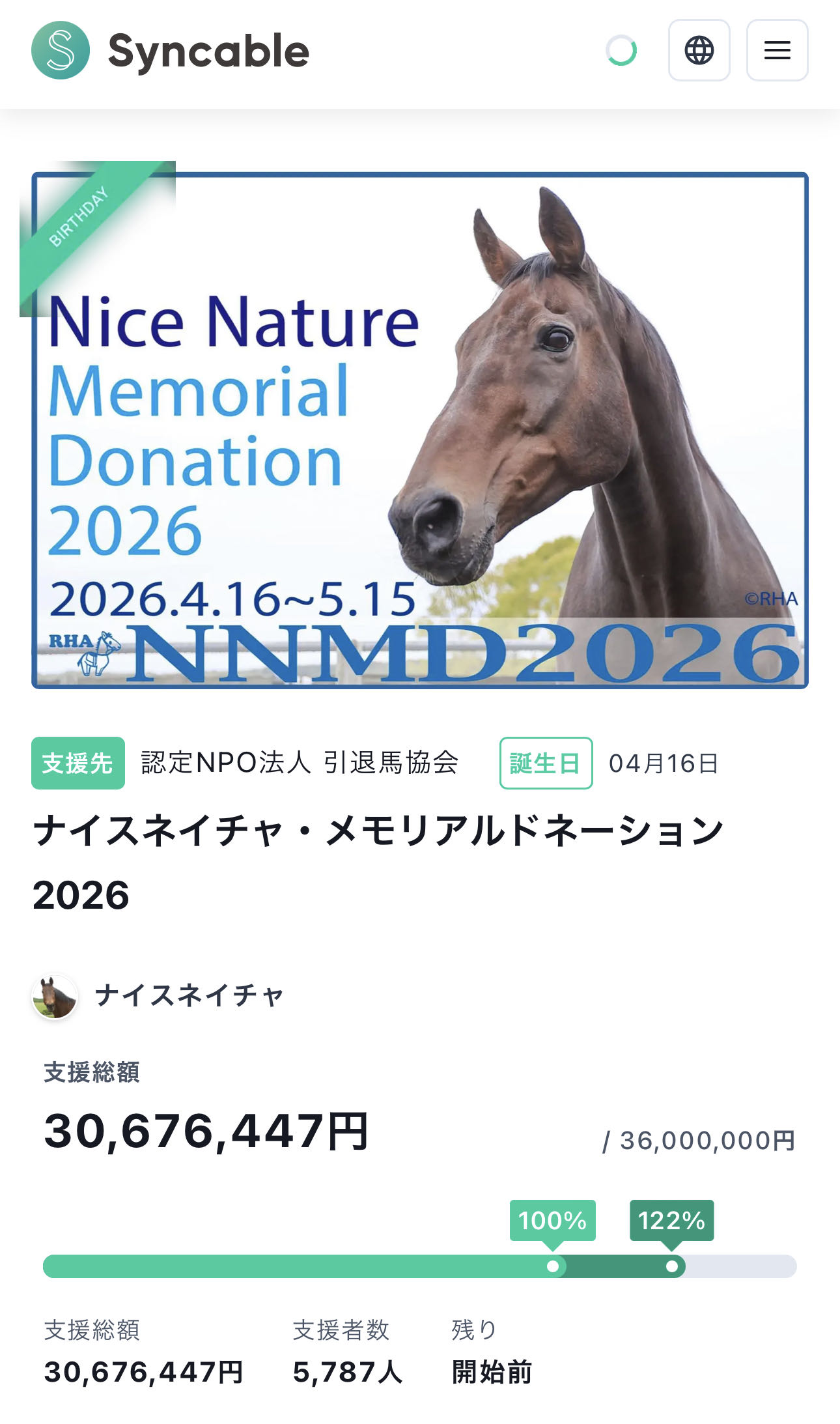
Task: Open ナイスネイチャ profile
Action: [x=189, y=995]
